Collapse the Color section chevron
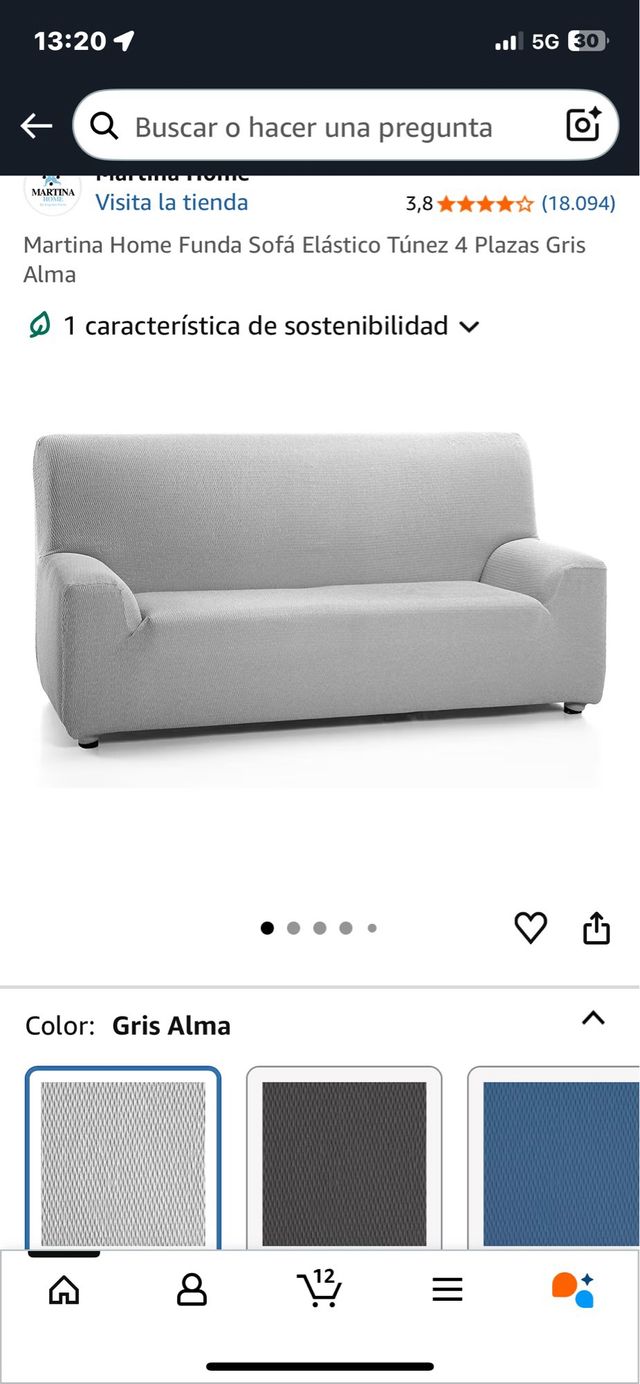 [593, 1018]
